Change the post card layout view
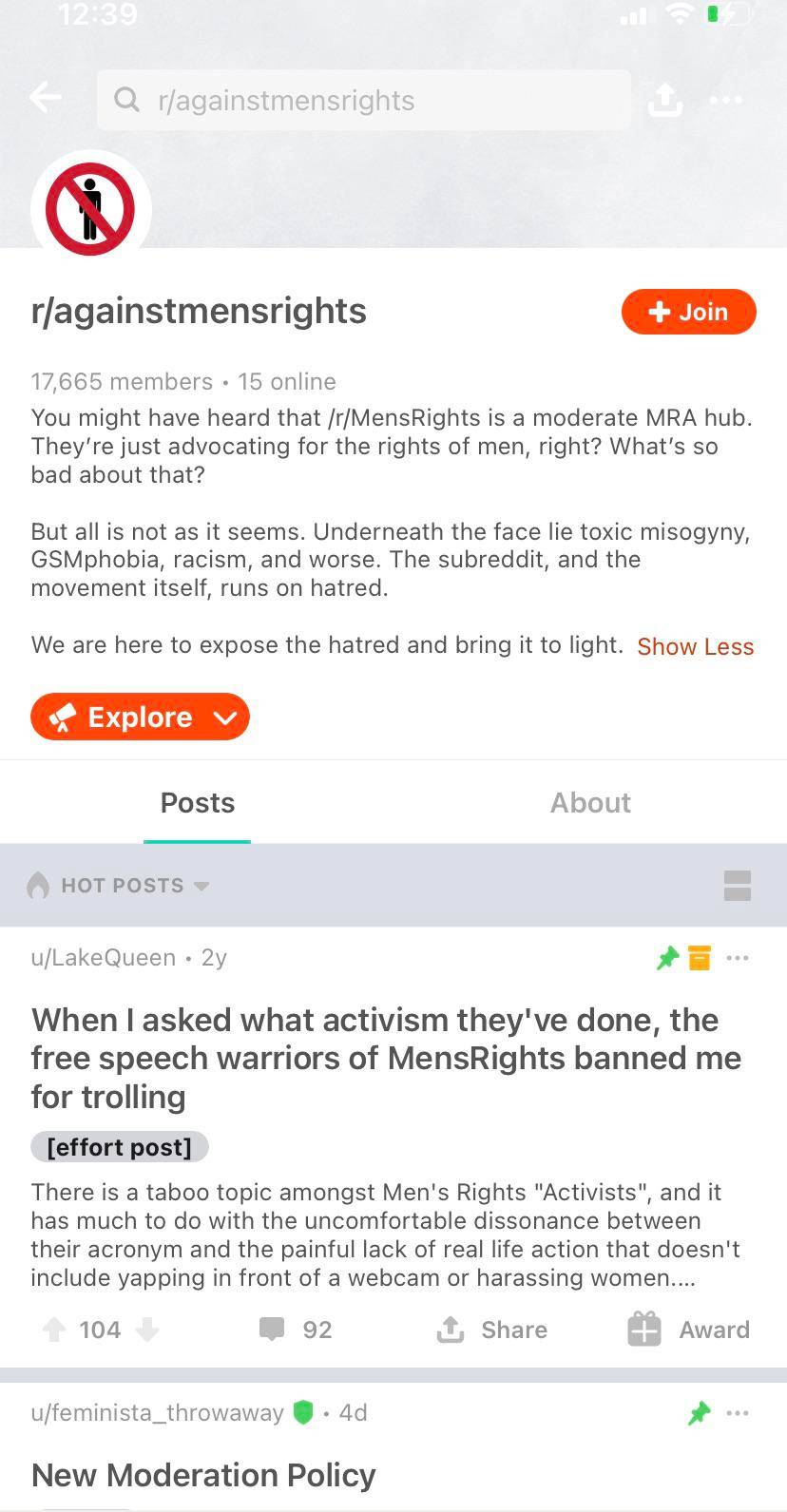Screen dimensions: 787x1512 [x=737, y=886]
